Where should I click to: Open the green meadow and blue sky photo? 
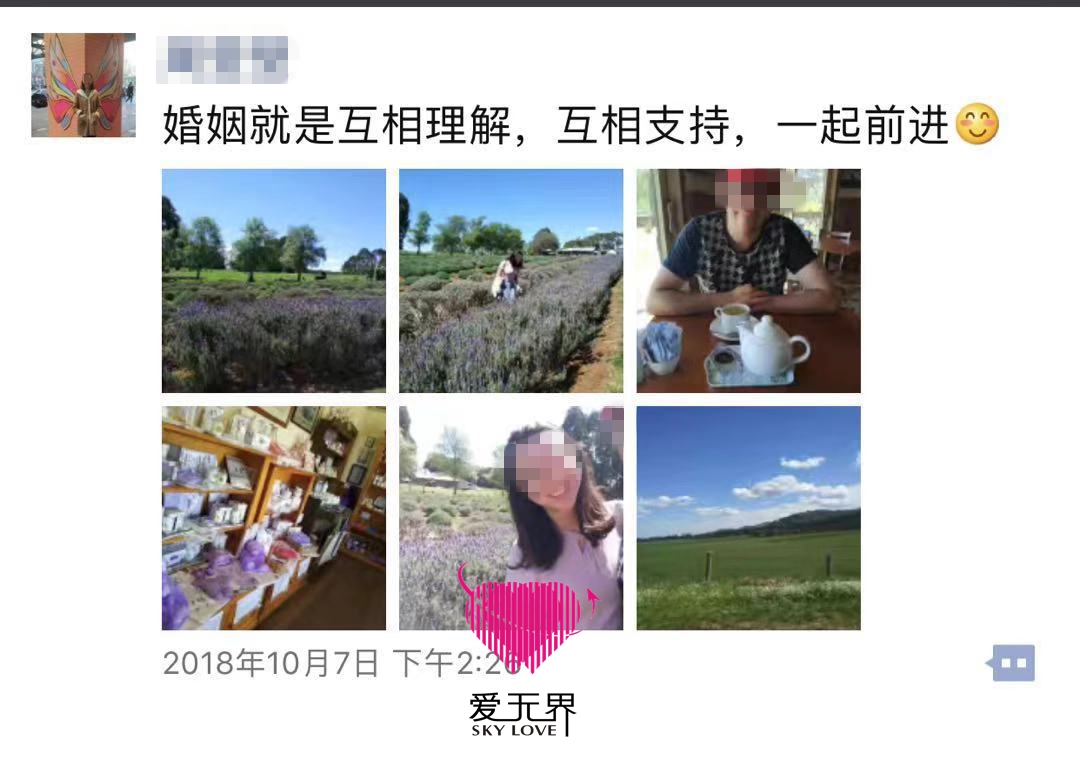click(x=748, y=517)
